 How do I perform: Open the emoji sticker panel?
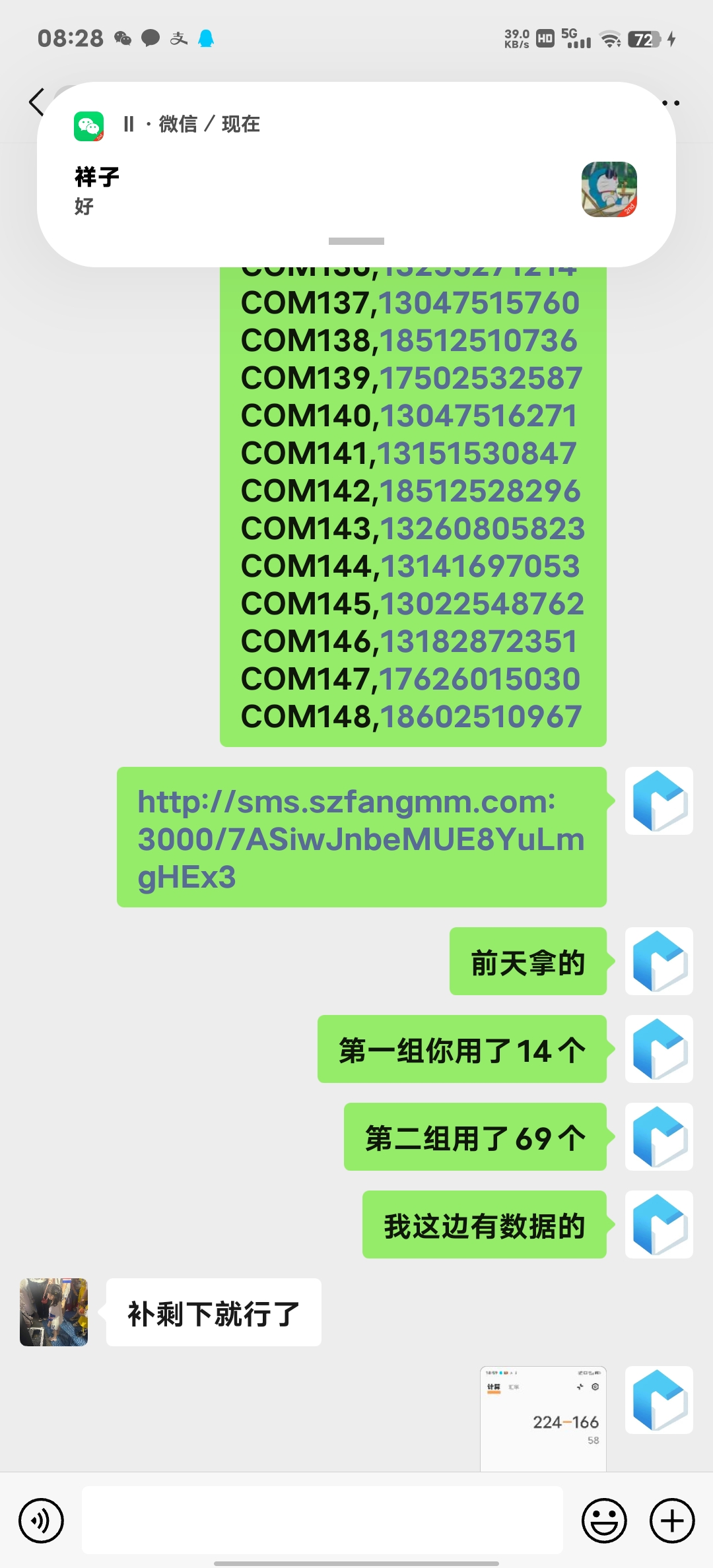point(603,1520)
